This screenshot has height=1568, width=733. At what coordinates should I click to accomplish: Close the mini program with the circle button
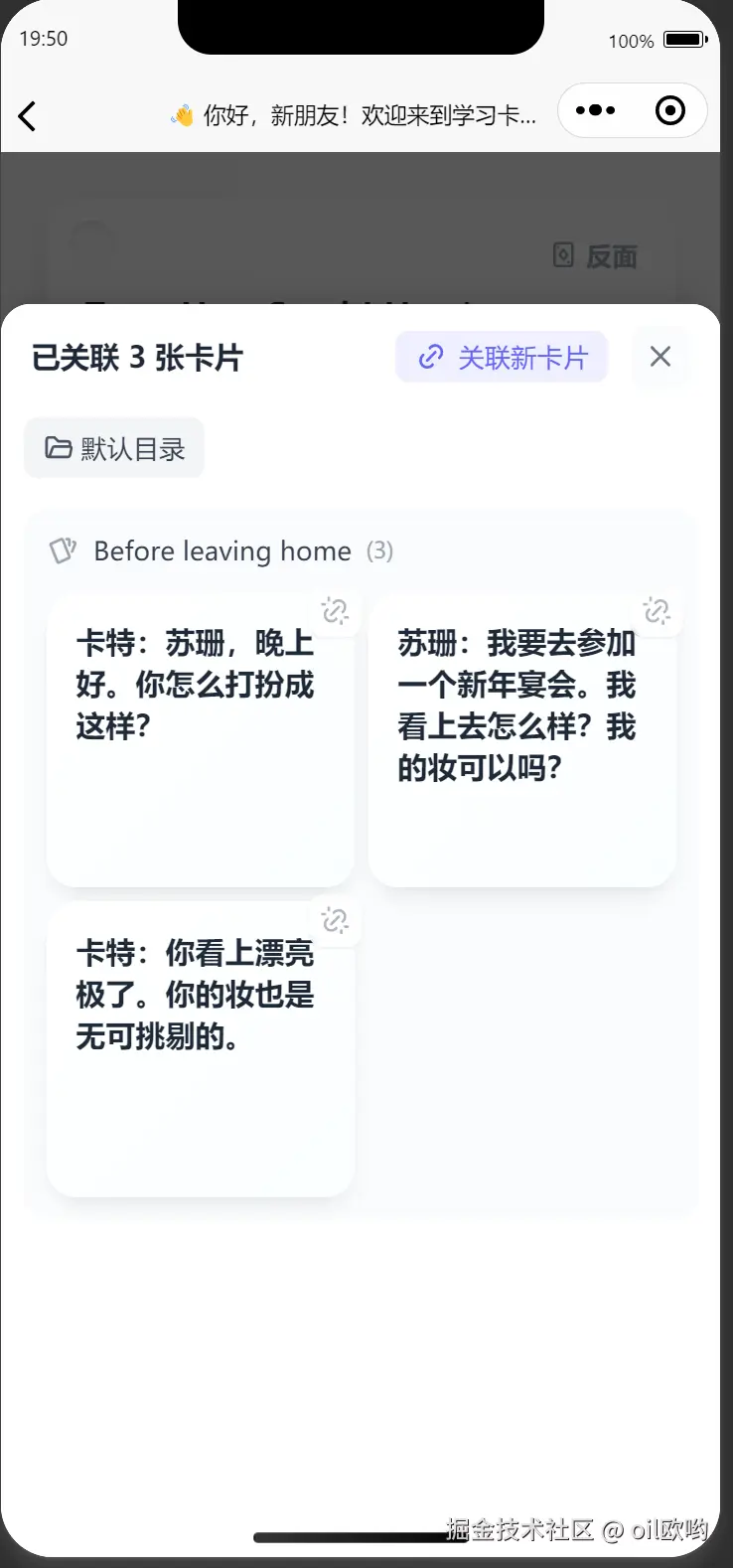pos(670,110)
